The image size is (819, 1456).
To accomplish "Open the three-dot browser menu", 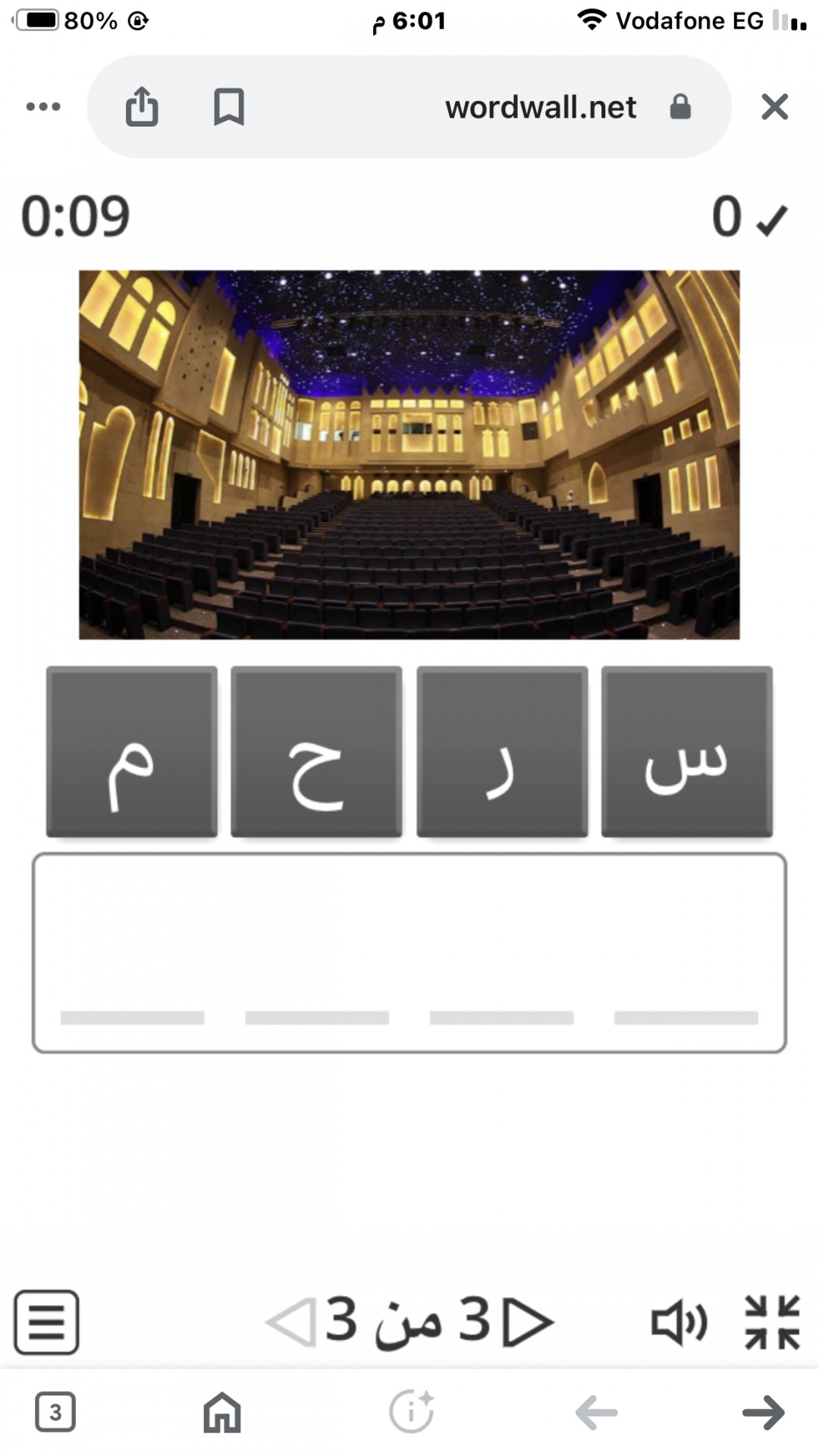I will click(x=43, y=107).
